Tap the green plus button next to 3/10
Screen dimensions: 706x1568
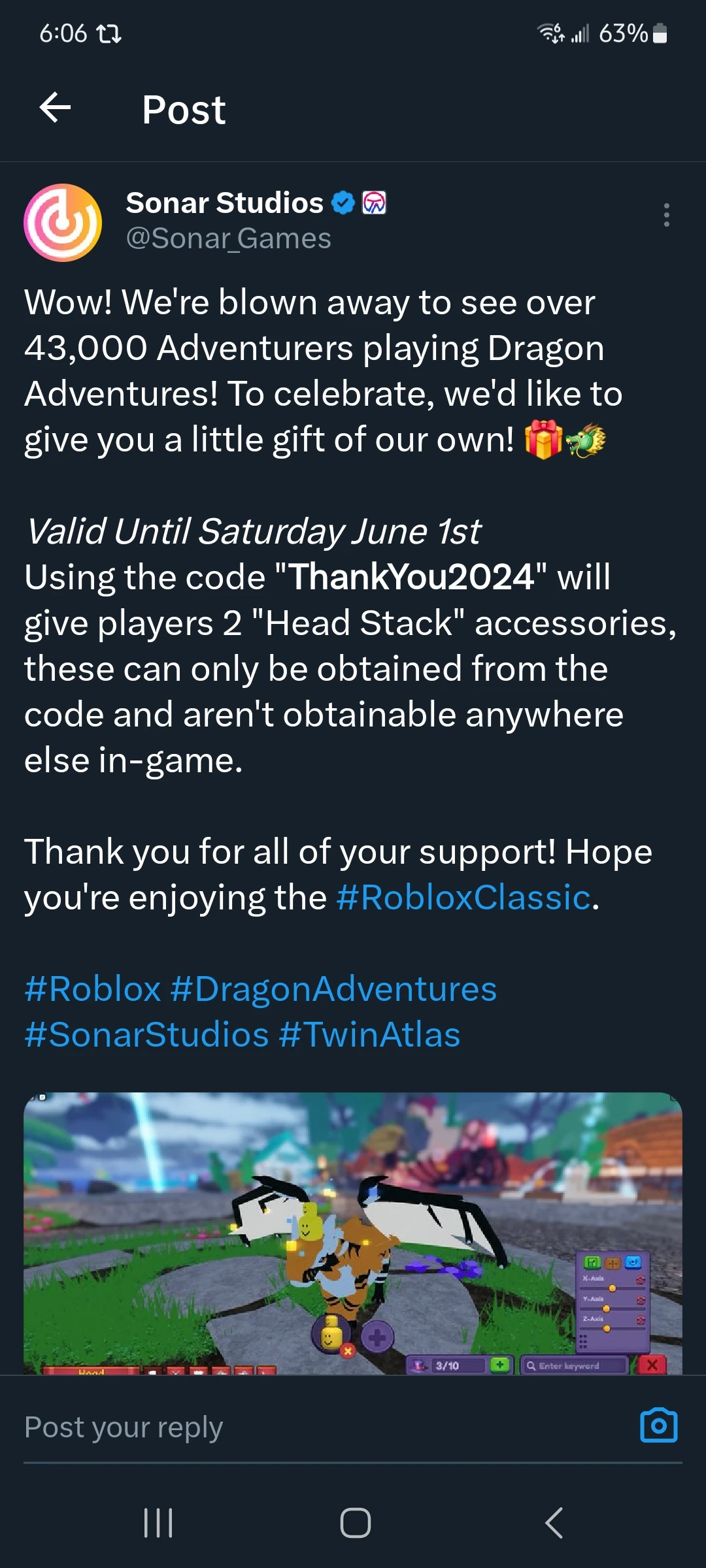tap(500, 1365)
